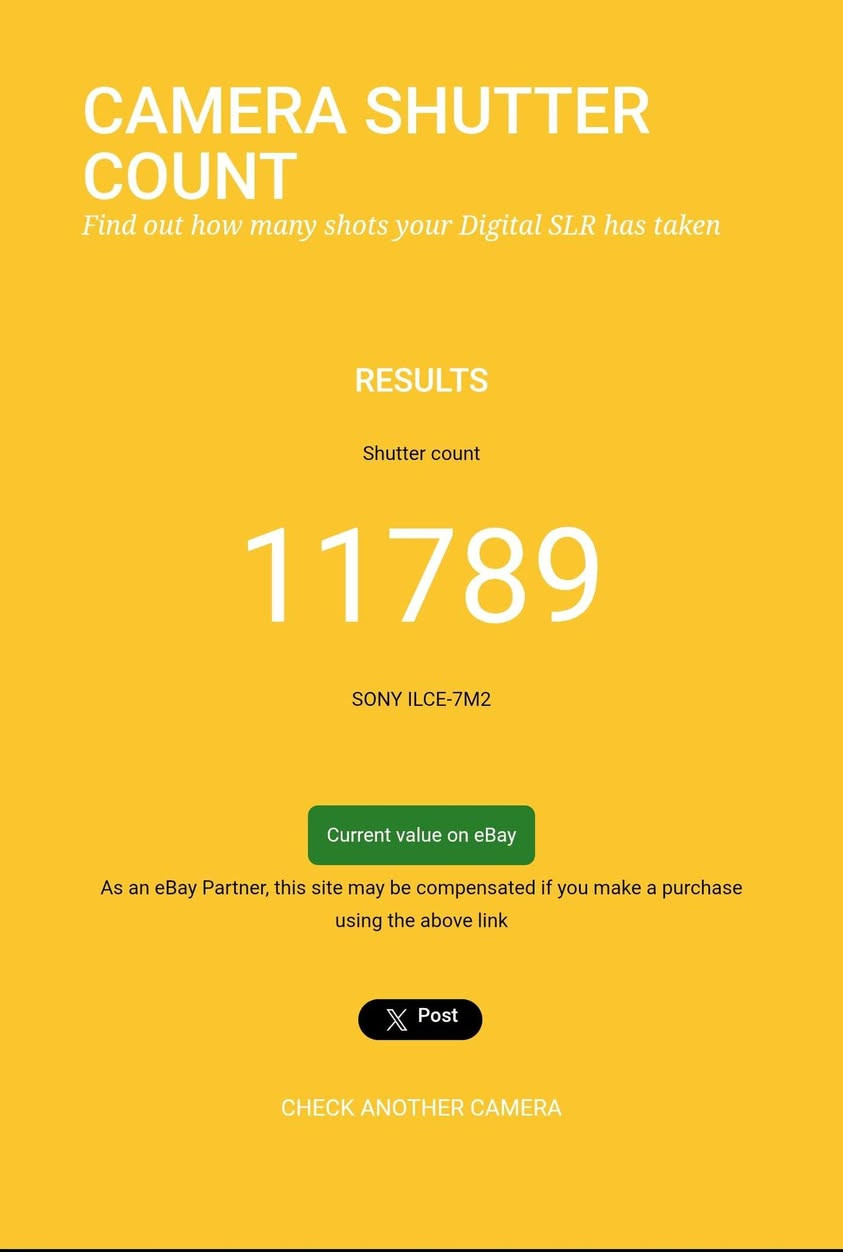Open Current value on eBay button
Viewport: 843px width, 1252px height.
click(421, 835)
